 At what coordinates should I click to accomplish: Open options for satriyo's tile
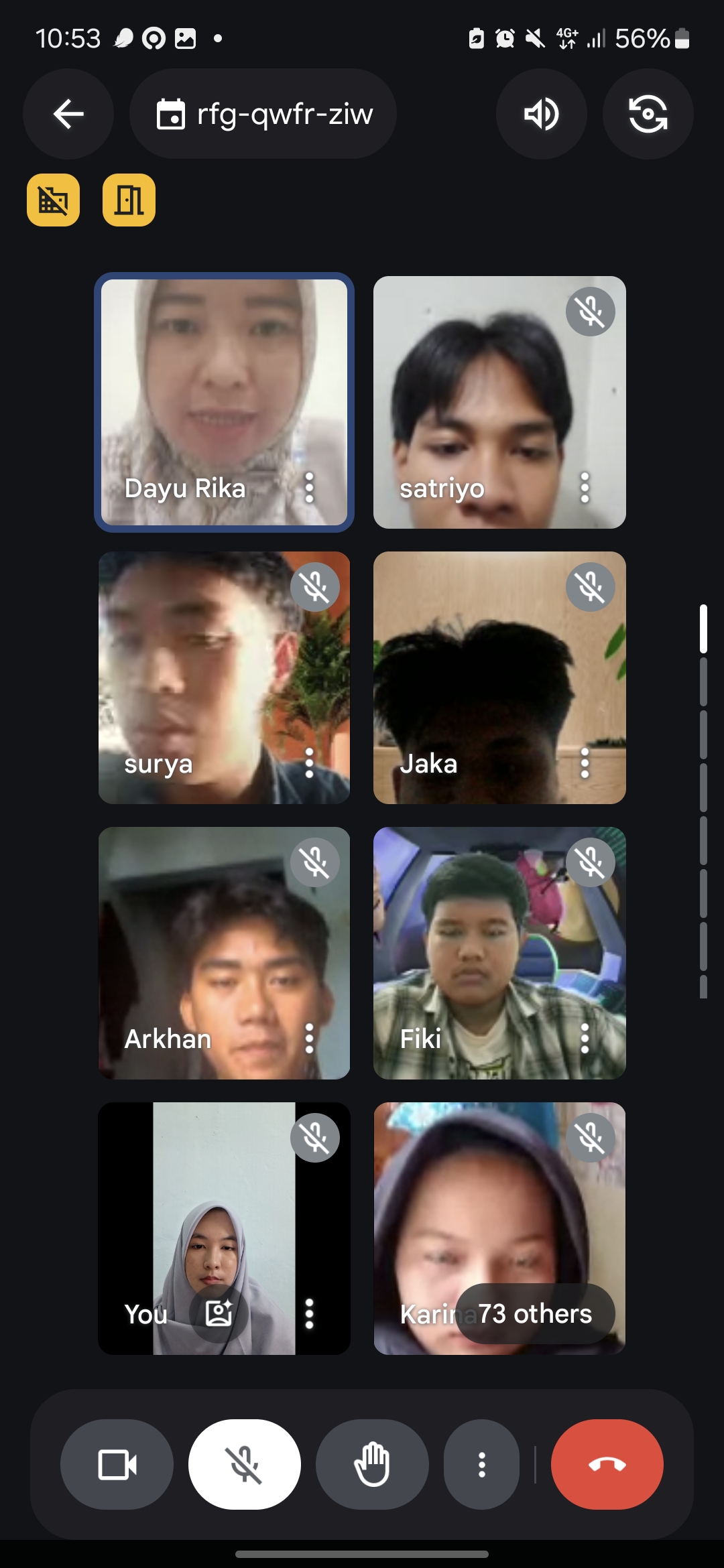click(x=585, y=488)
